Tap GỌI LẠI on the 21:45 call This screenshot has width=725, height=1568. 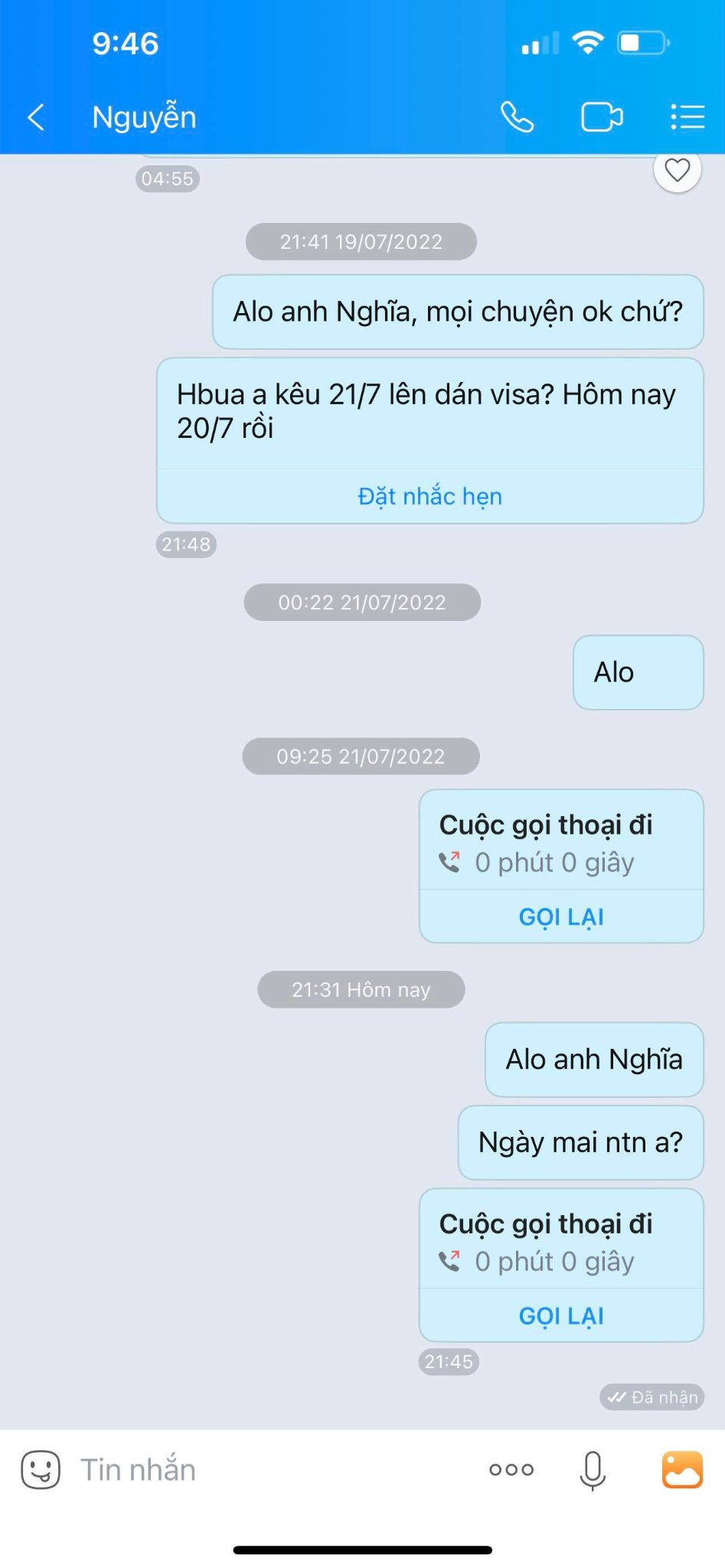pyautogui.click(x=561, y=1315)
